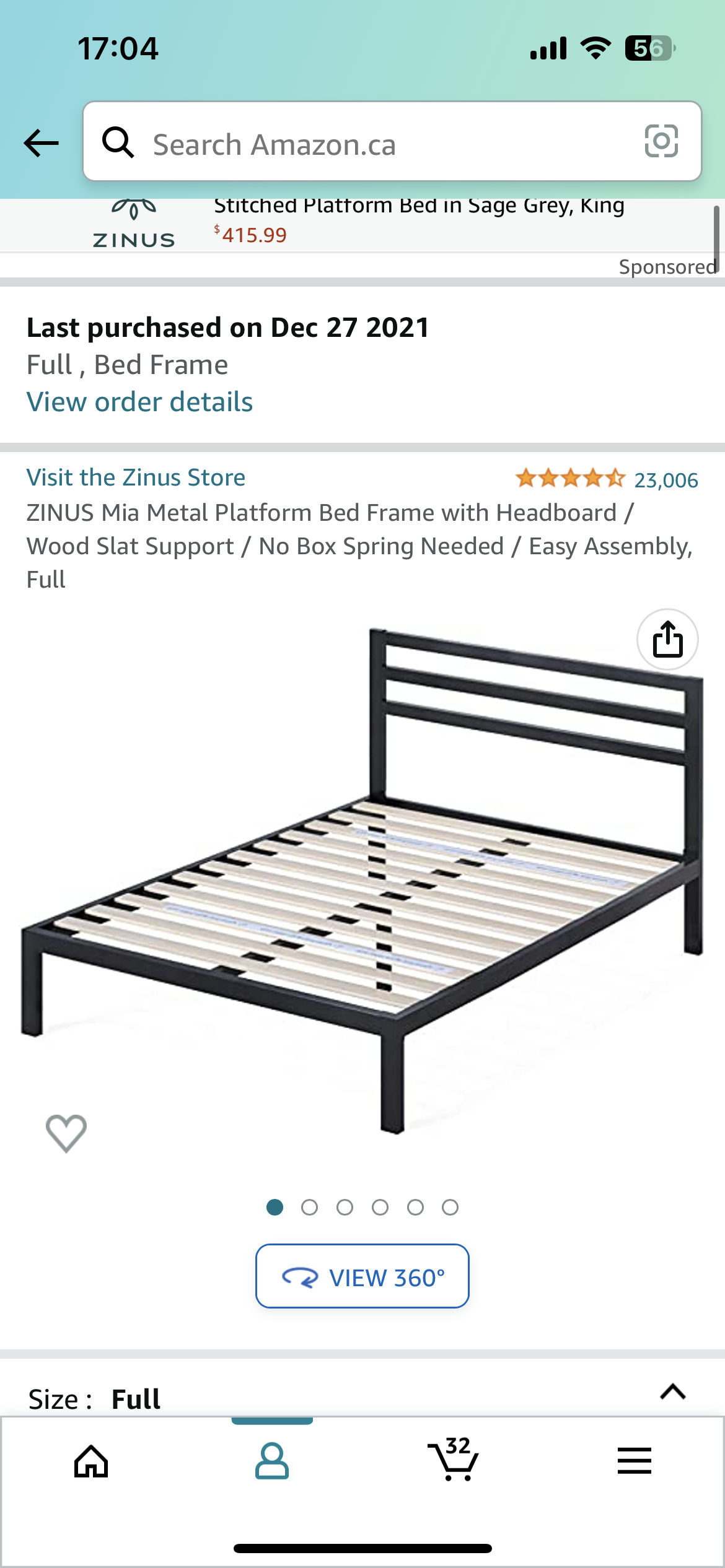Open the account profile tab
Viewport: 725px width, 1568px height.
click(271, 1461)
